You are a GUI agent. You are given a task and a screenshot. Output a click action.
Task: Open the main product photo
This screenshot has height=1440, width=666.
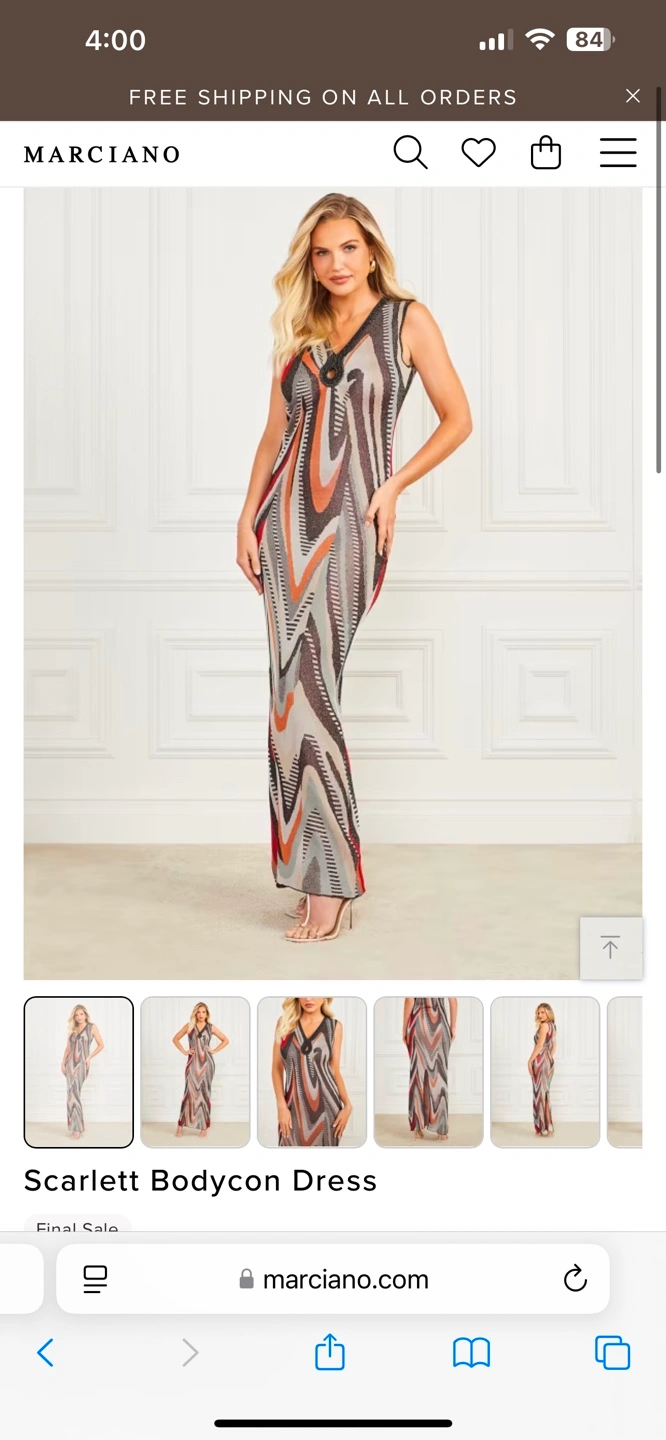333,583
